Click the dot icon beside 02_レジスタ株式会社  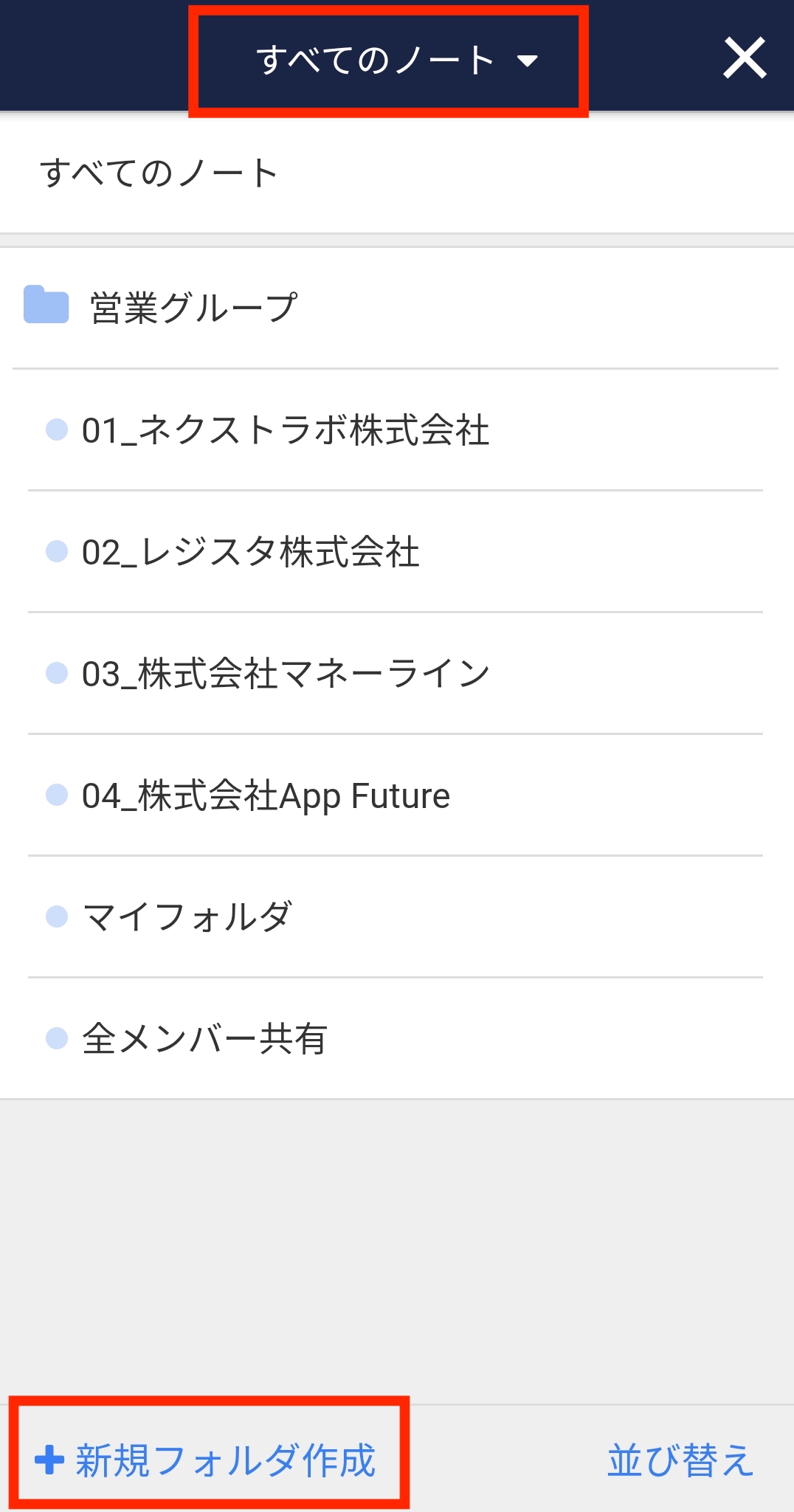[x=55, y=551]
